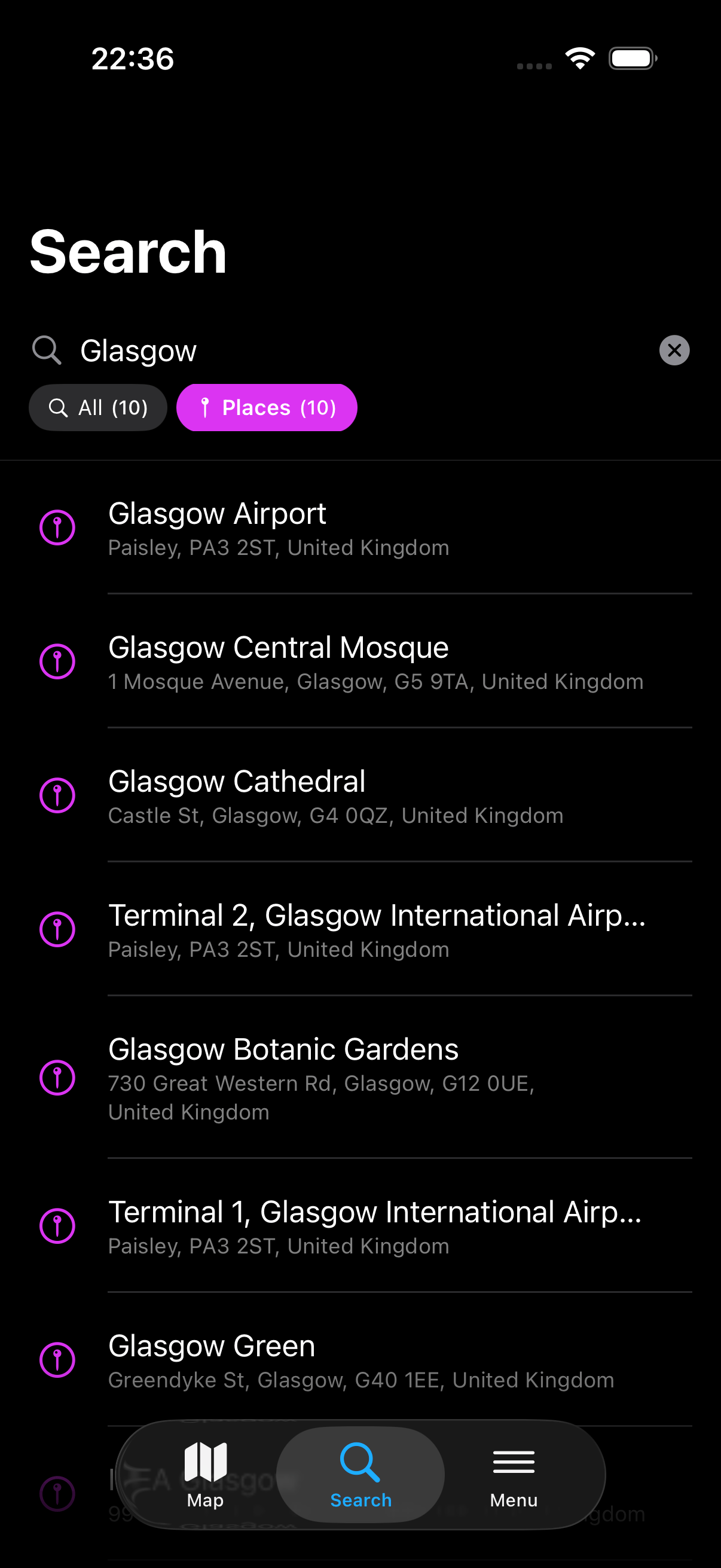
Task: Open the Glasgow Cathedral result
Action: pos(365,795)
